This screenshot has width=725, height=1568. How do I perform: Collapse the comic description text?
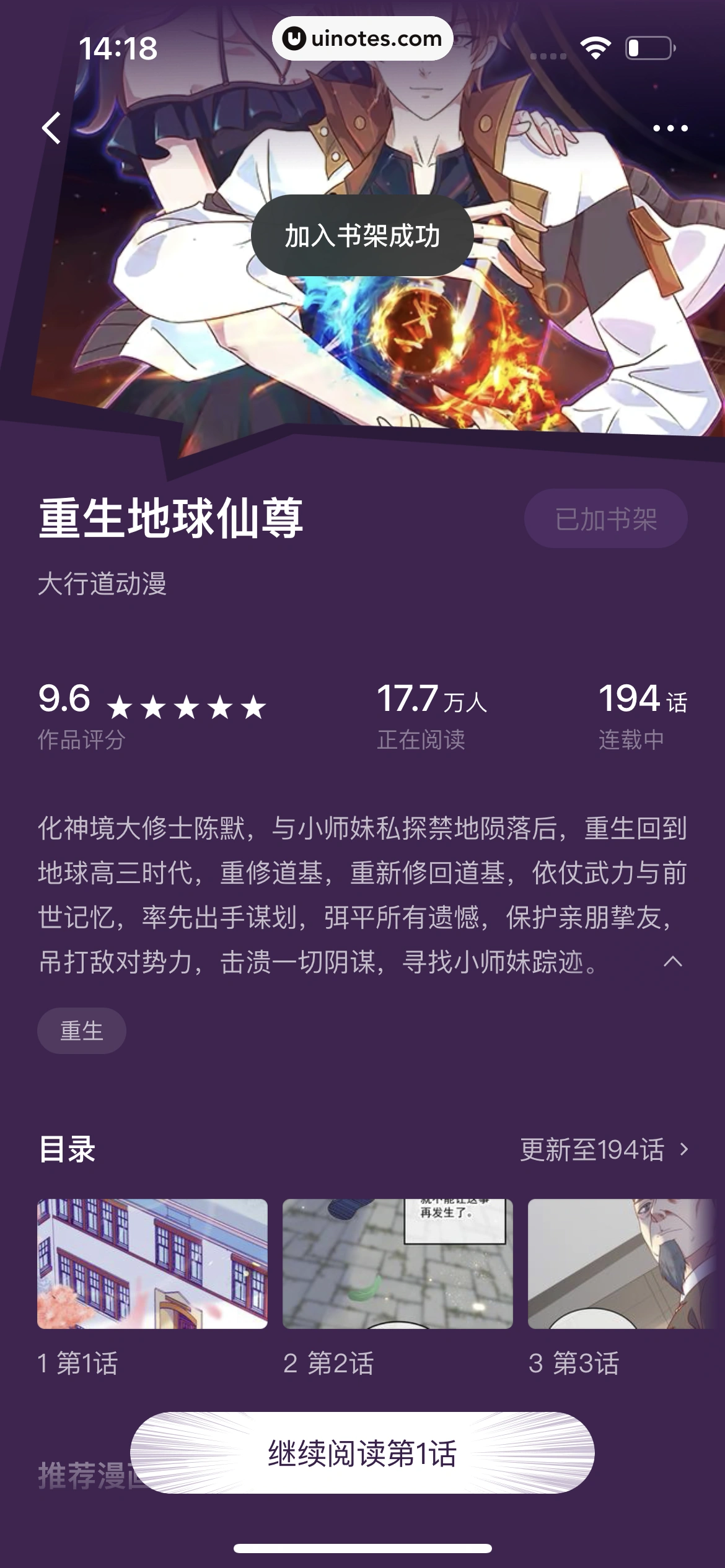pyautogui.click(x=672, y=962)
